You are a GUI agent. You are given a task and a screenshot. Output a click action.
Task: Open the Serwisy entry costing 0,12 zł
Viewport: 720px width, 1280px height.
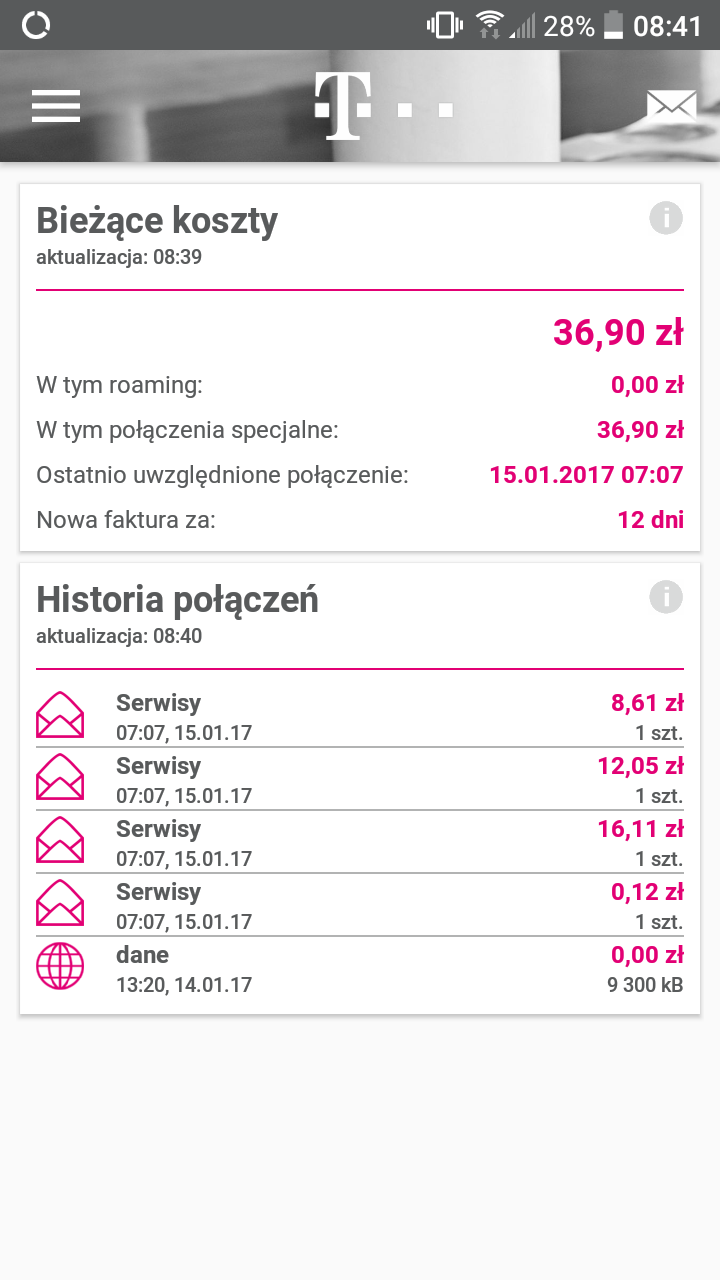360,905
